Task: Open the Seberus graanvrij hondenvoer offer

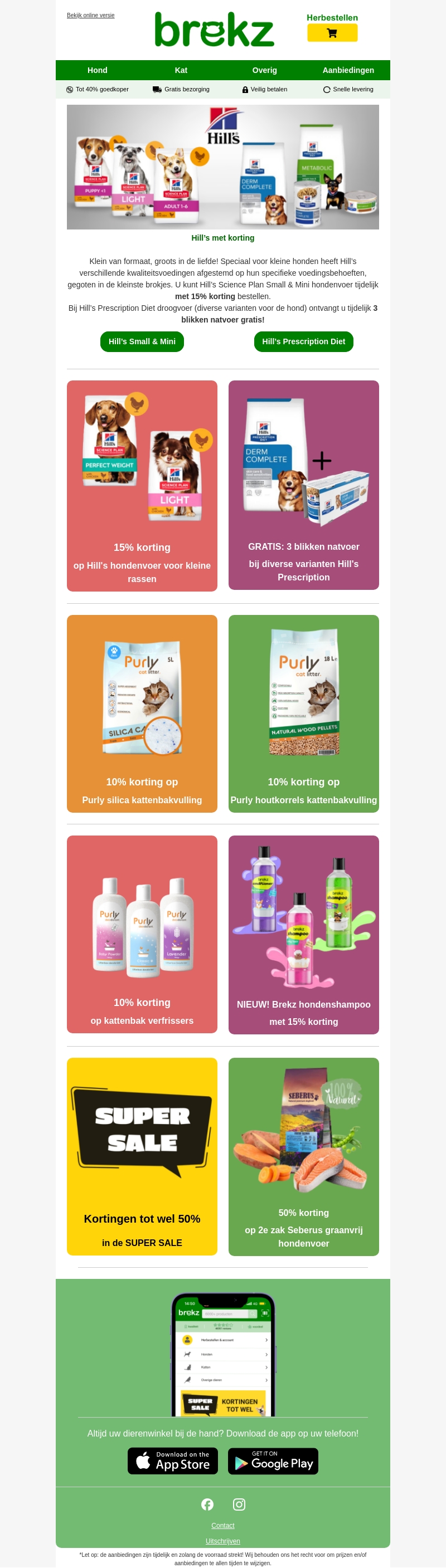Action: point(303,1156)
